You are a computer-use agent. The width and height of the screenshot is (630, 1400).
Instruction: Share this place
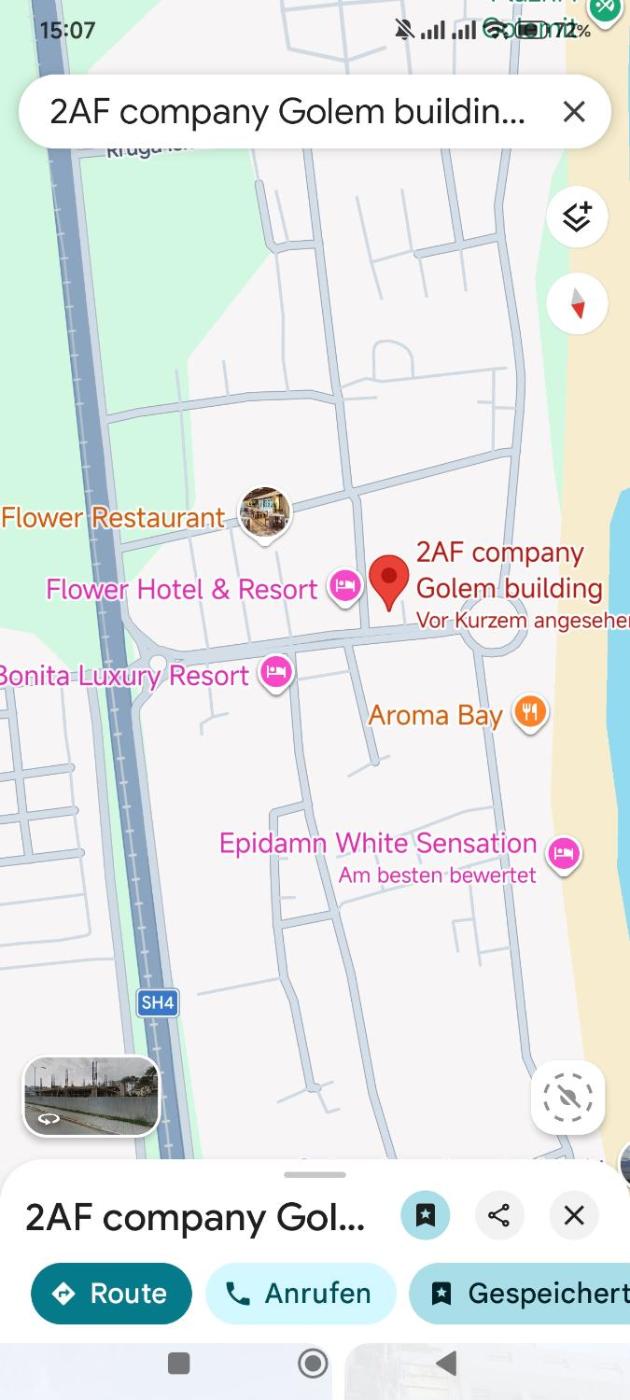[x=499, y=1215]
